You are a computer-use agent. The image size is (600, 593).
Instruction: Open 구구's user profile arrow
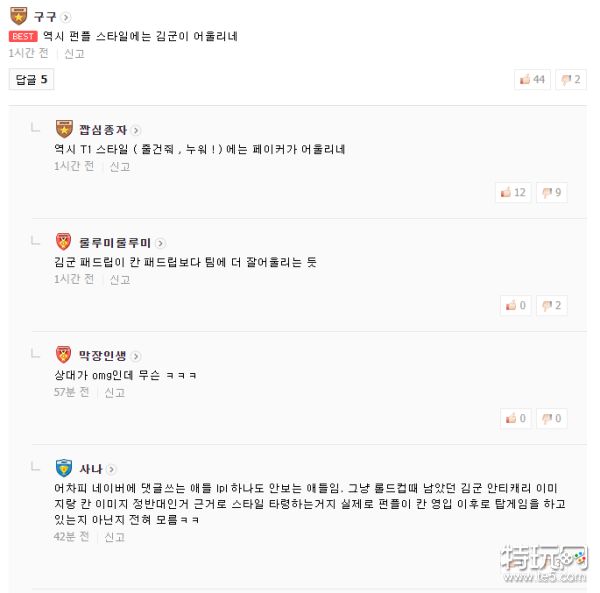(66, 17)
